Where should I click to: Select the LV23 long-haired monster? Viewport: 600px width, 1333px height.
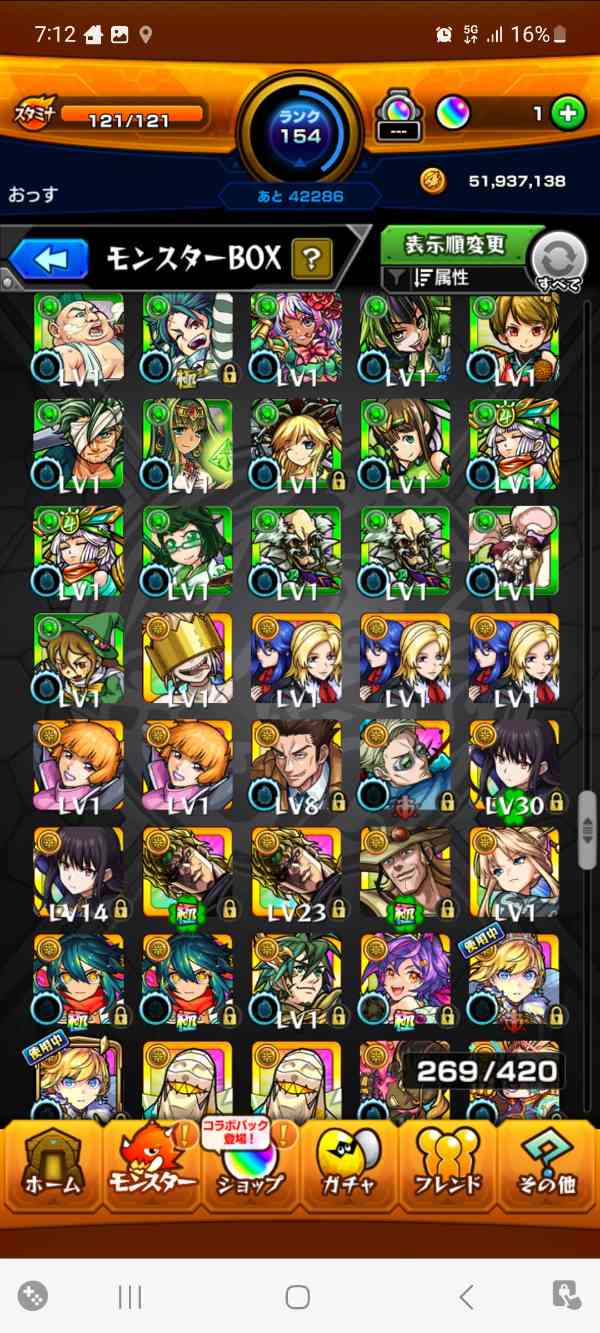(296, 872)
